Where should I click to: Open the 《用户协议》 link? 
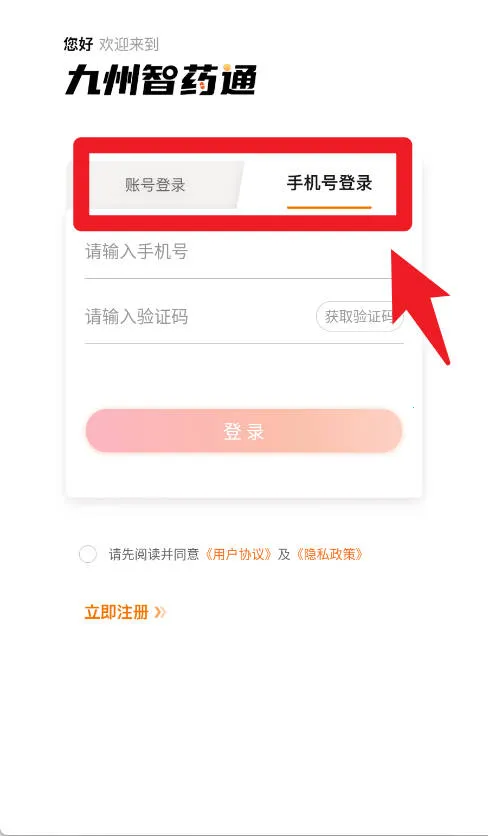[241, 554]
